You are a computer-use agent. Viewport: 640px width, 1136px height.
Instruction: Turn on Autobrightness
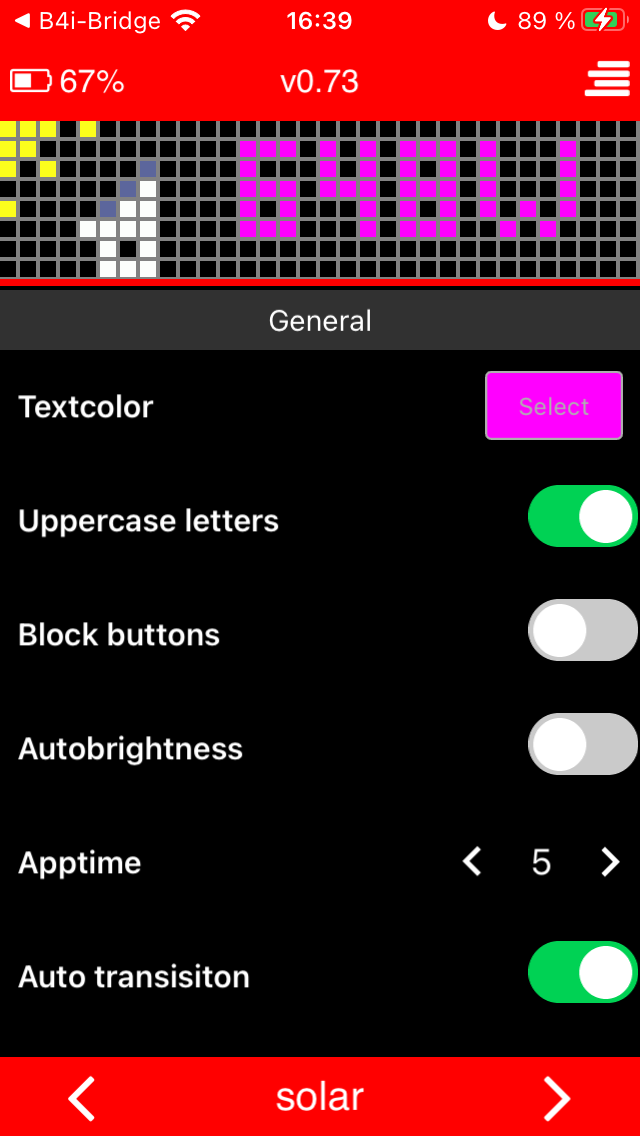click(x=583, y=744)
